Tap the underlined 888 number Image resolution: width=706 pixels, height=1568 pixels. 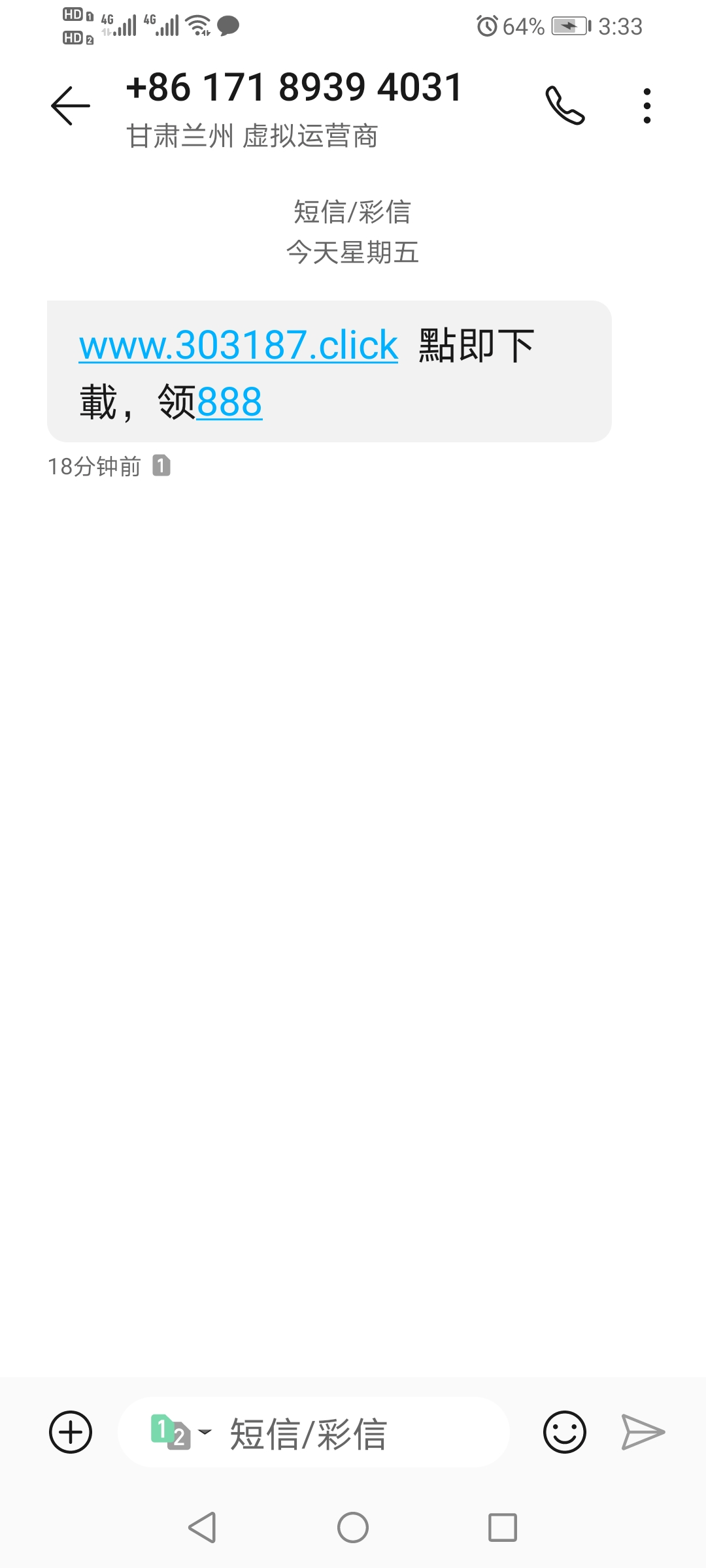point(229,402)
